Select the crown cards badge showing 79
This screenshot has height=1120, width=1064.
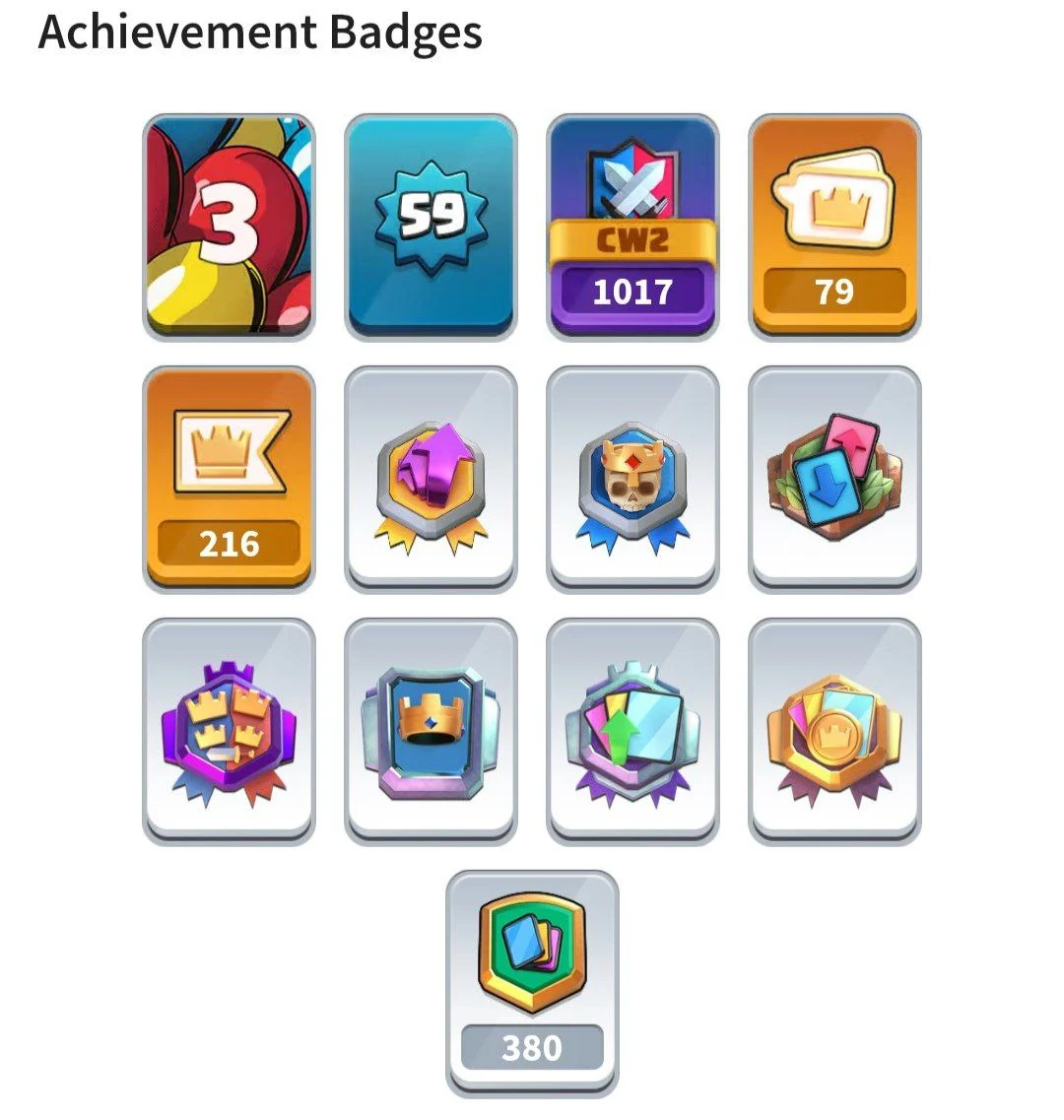click(x=834, y=227)
